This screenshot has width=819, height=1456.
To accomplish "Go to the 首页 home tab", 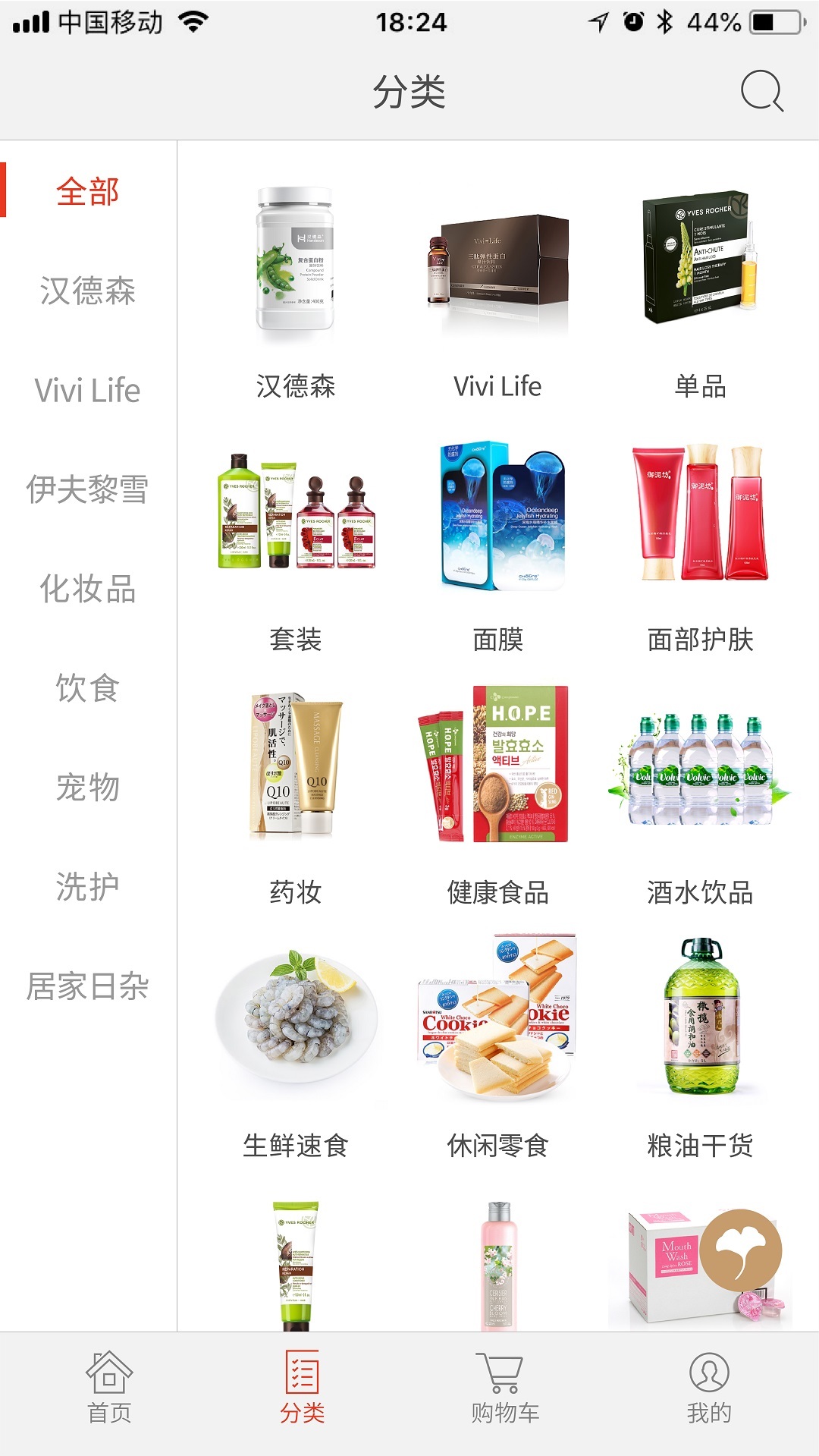I will click(109, 1388).
